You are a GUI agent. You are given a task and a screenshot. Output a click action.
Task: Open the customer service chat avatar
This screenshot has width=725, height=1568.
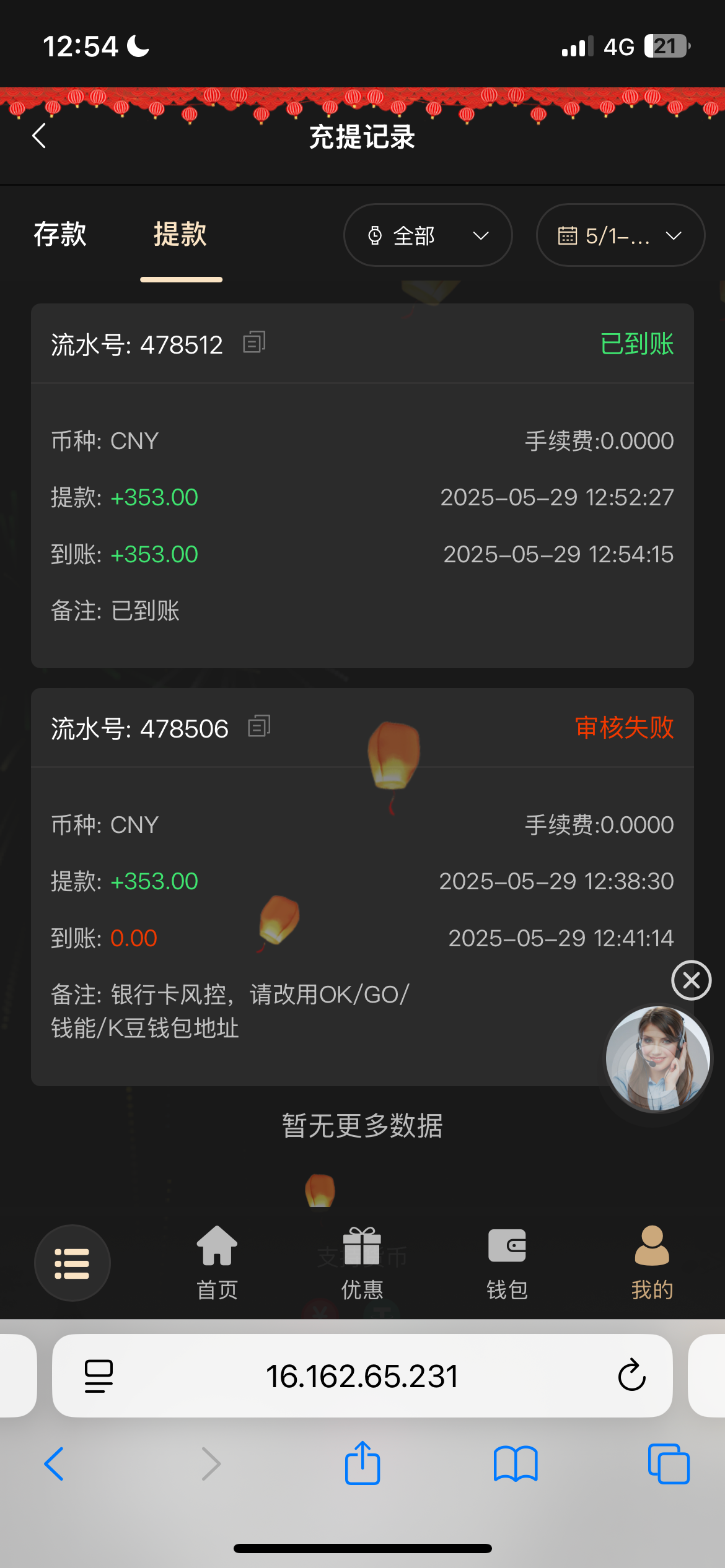pos(657,1058)
